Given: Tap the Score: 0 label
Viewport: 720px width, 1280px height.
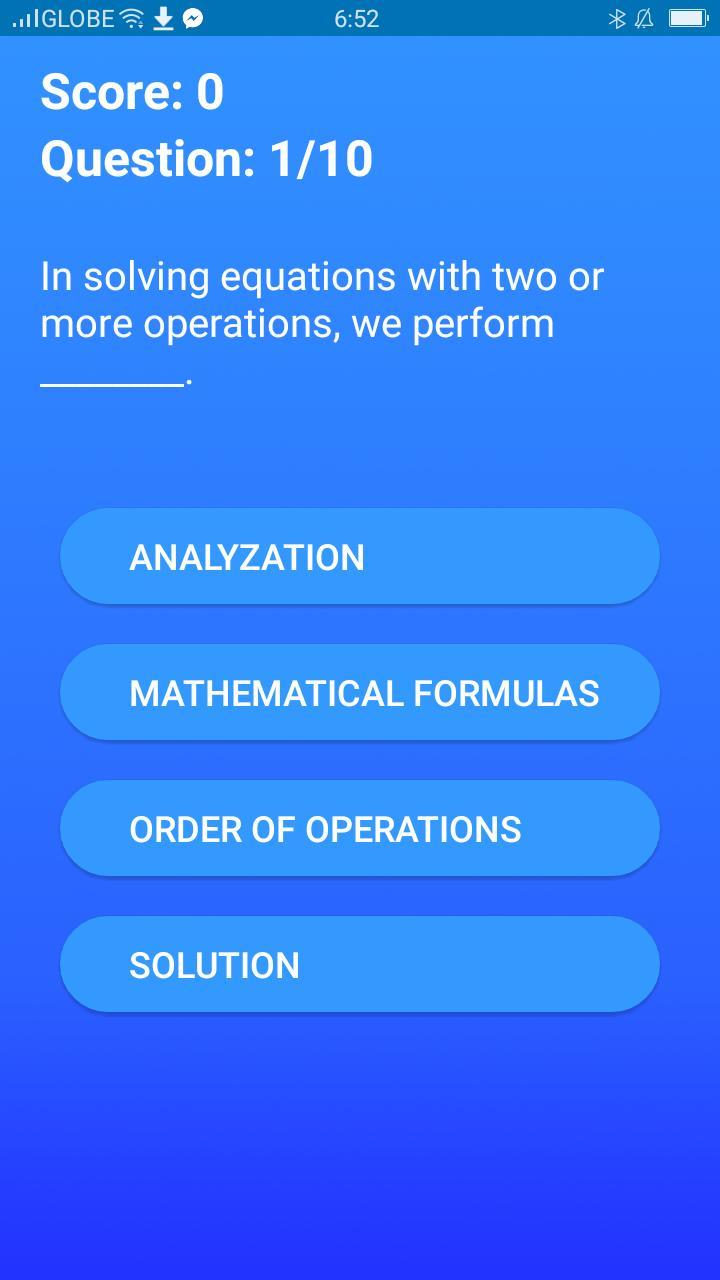Looking at the screenshot, I should pyautogui.click(x=131, y=91).
